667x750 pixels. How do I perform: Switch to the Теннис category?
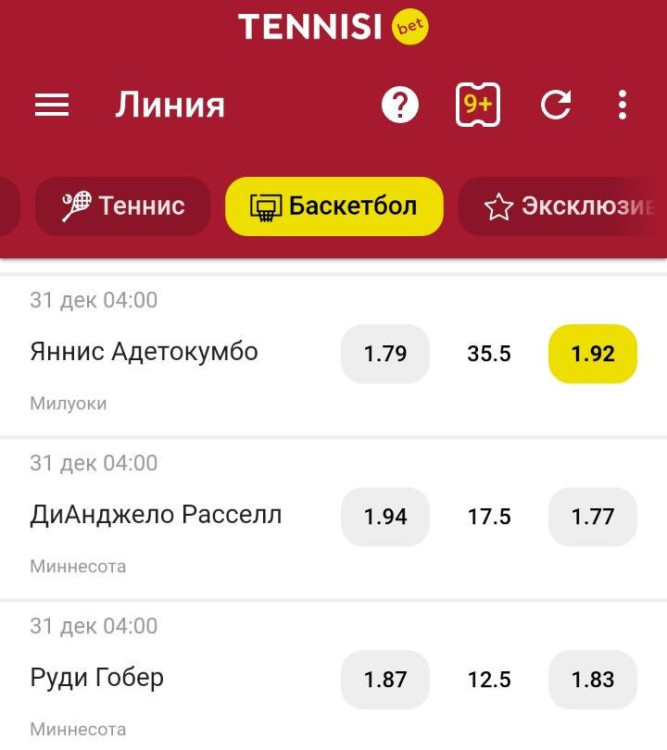123,206
